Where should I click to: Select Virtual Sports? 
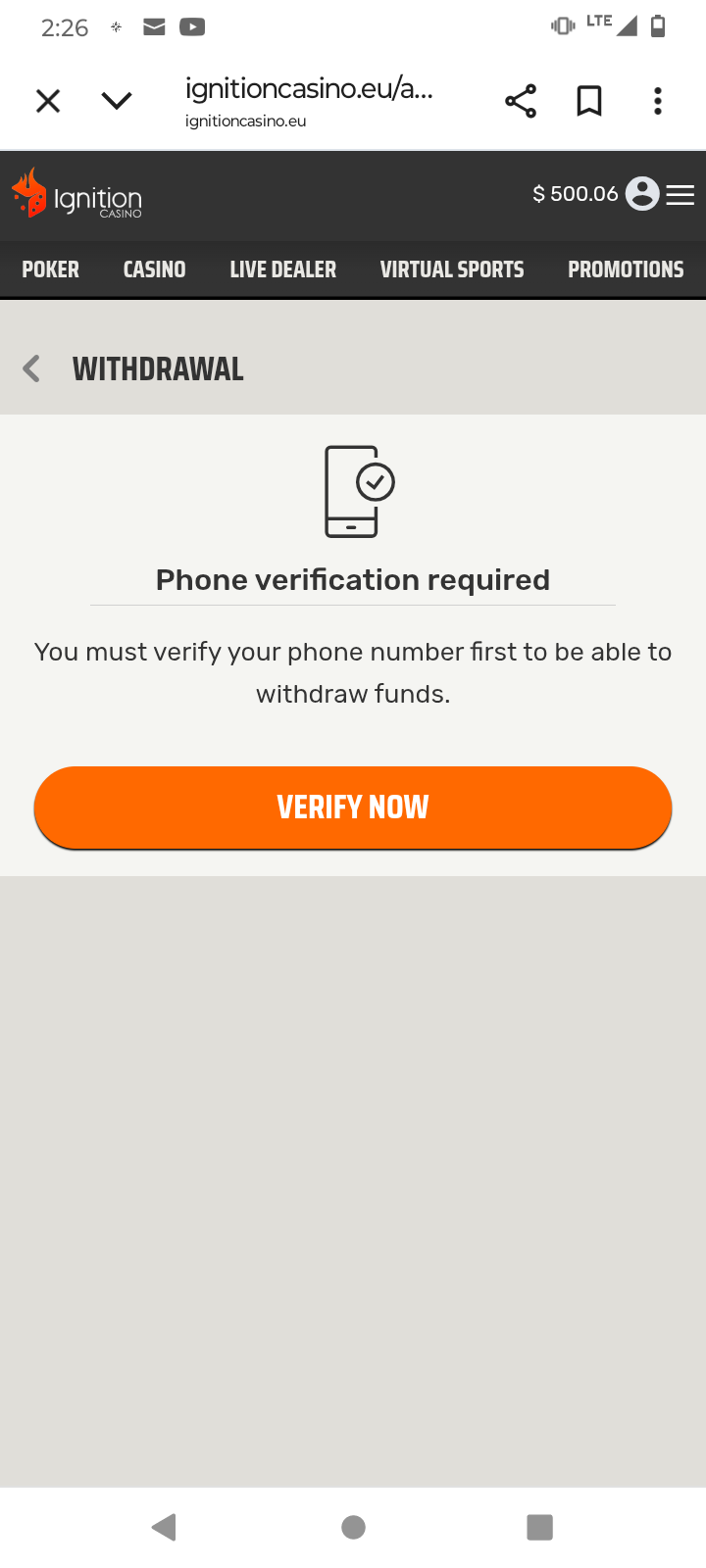click(x=452, y=269)
